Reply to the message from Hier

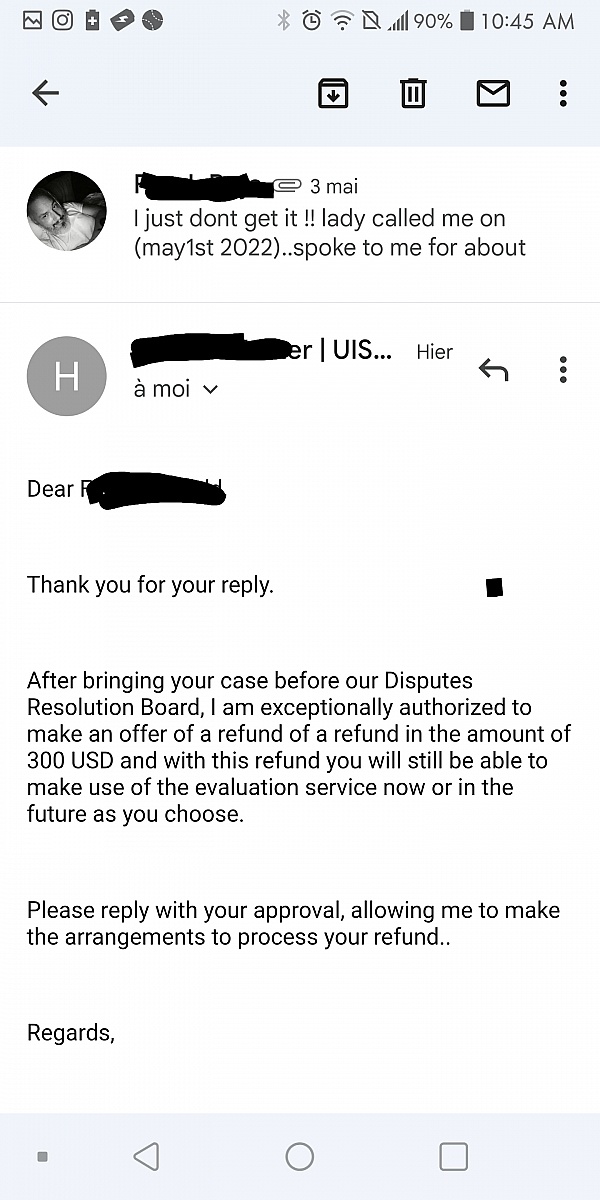493,370
